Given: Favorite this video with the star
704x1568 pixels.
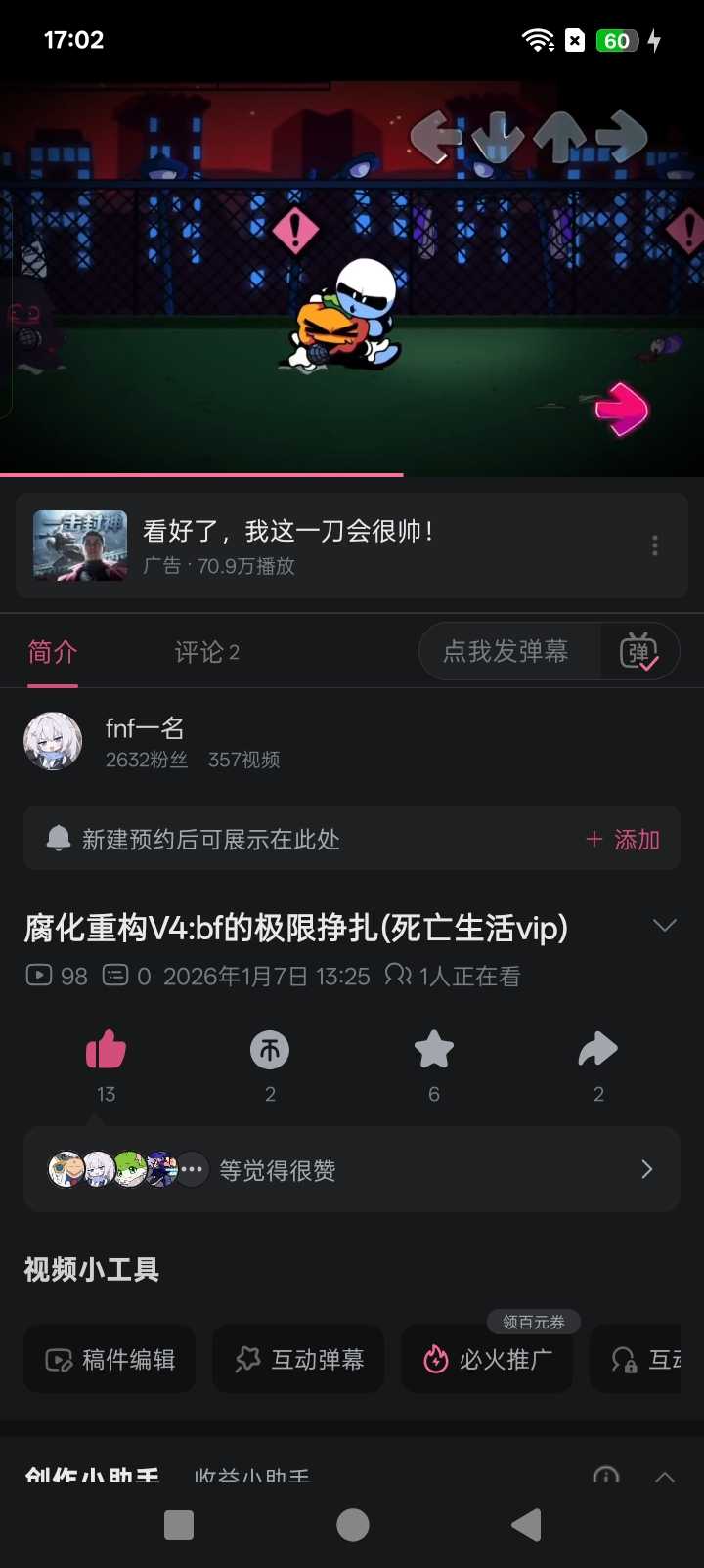Looking at the screenshot, I should tap(434, 1052).
